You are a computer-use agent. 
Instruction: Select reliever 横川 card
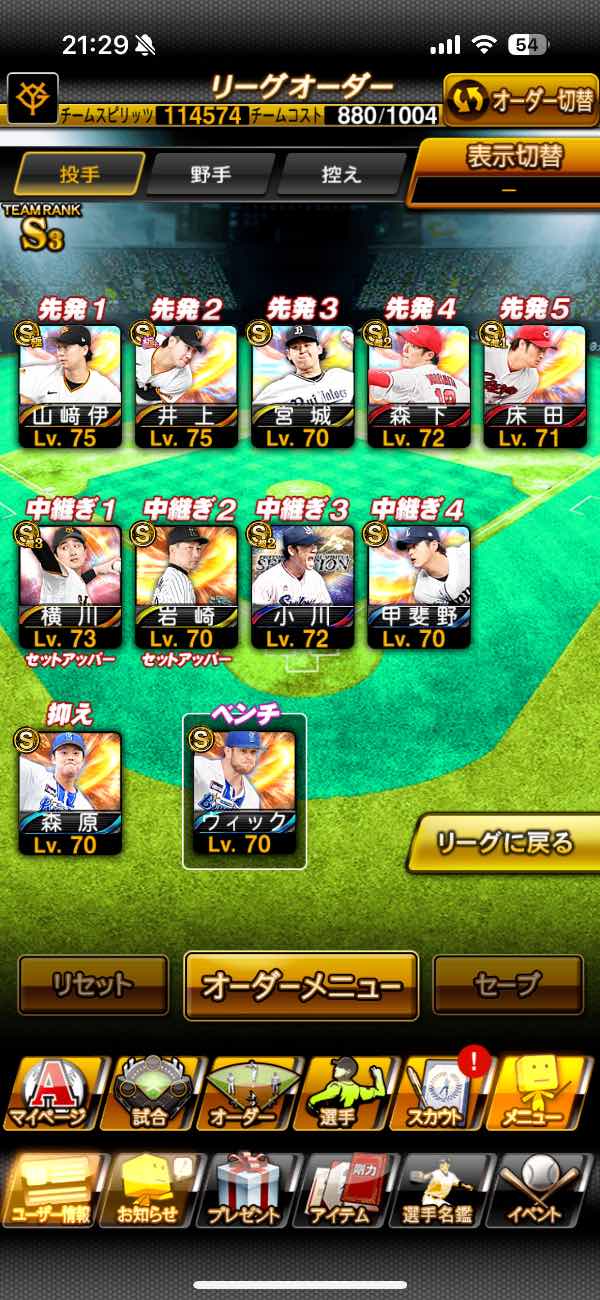click(70, 587)
